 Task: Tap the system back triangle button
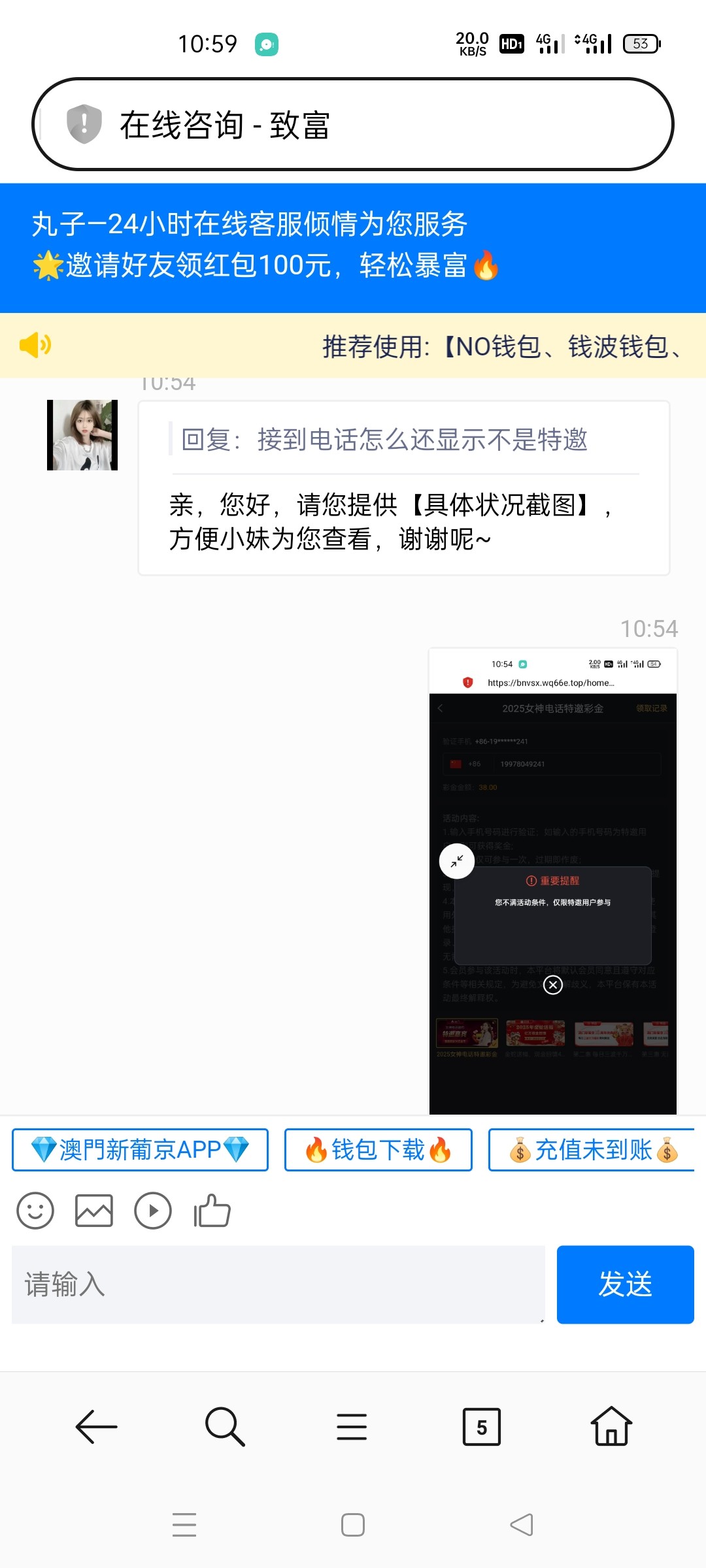pos(522,1525)
